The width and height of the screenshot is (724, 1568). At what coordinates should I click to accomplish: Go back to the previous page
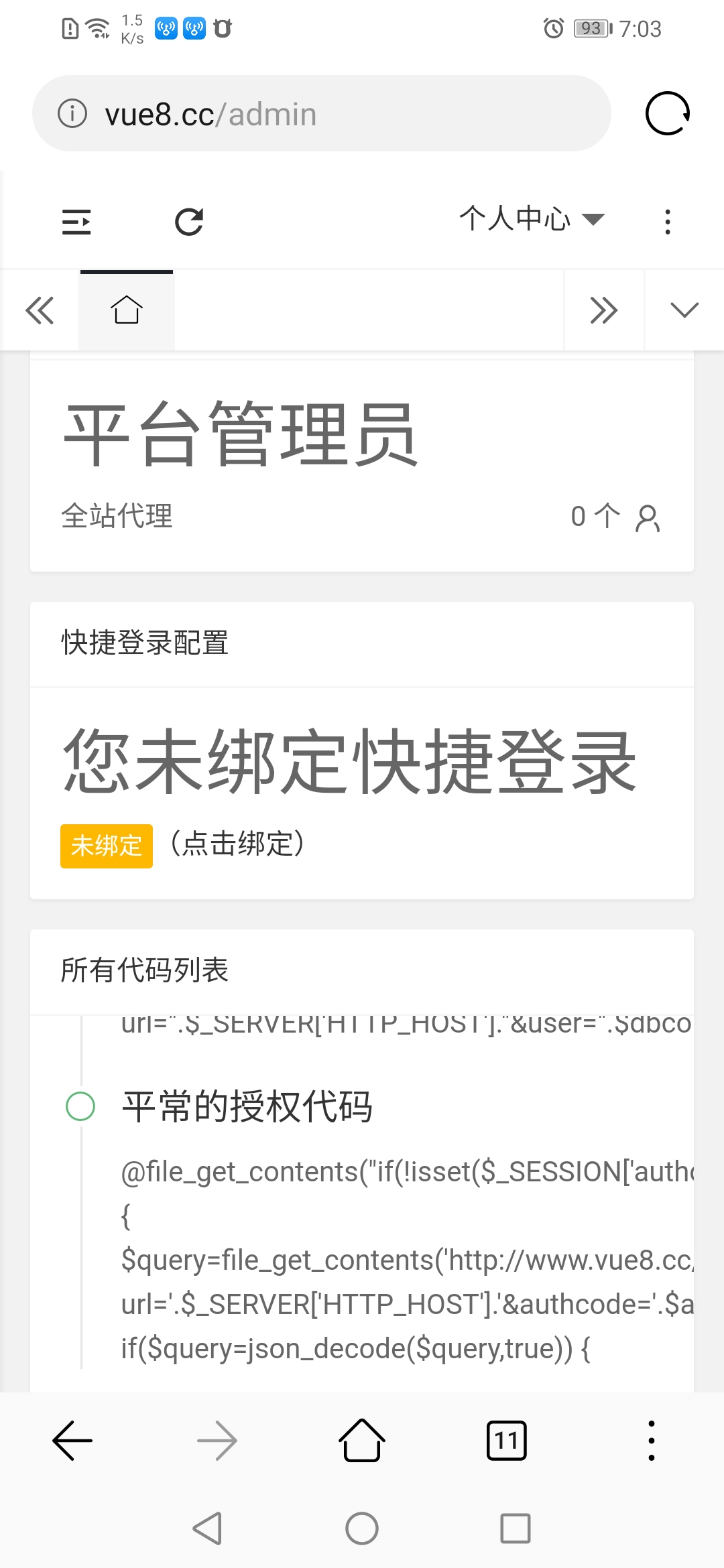[x=72, y=1441]
